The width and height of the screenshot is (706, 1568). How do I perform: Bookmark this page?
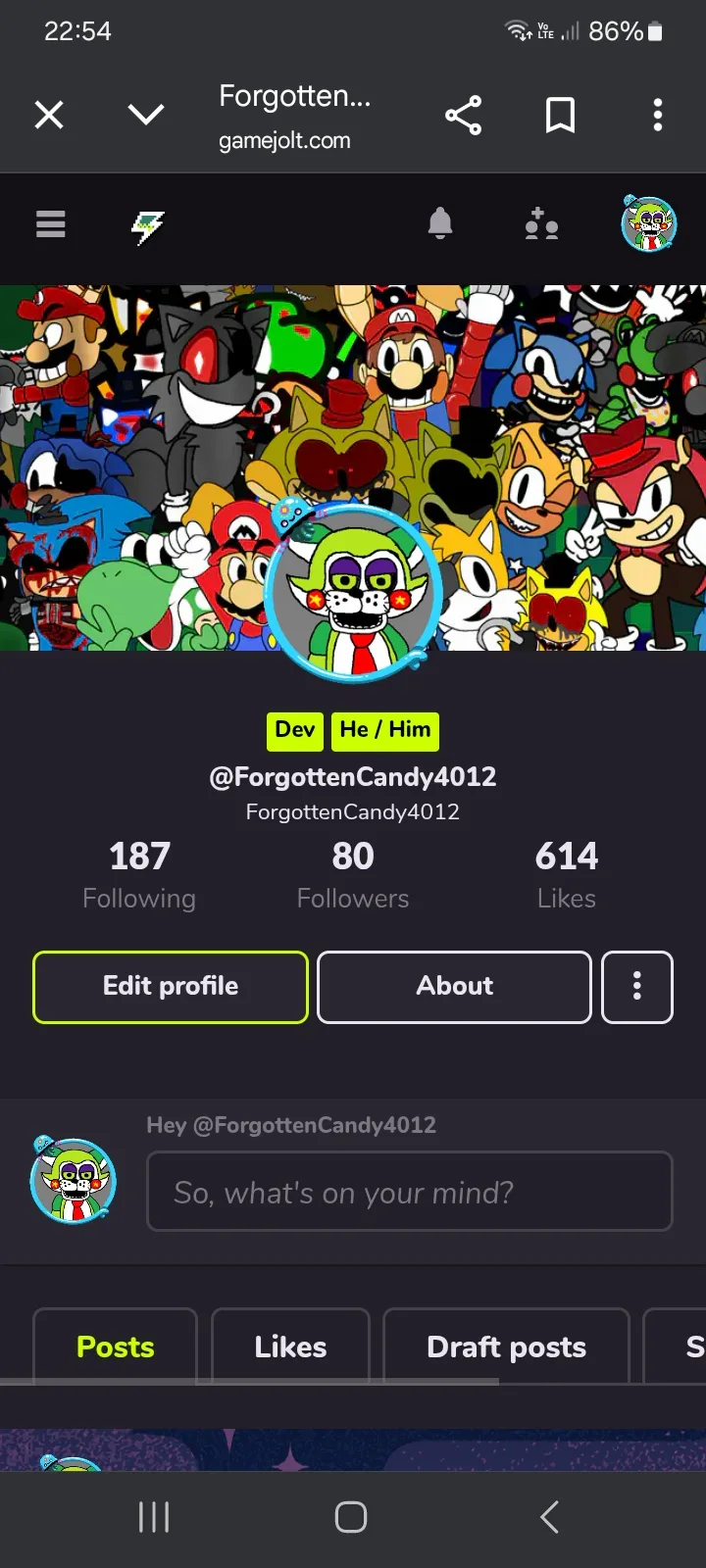point(560,116)
